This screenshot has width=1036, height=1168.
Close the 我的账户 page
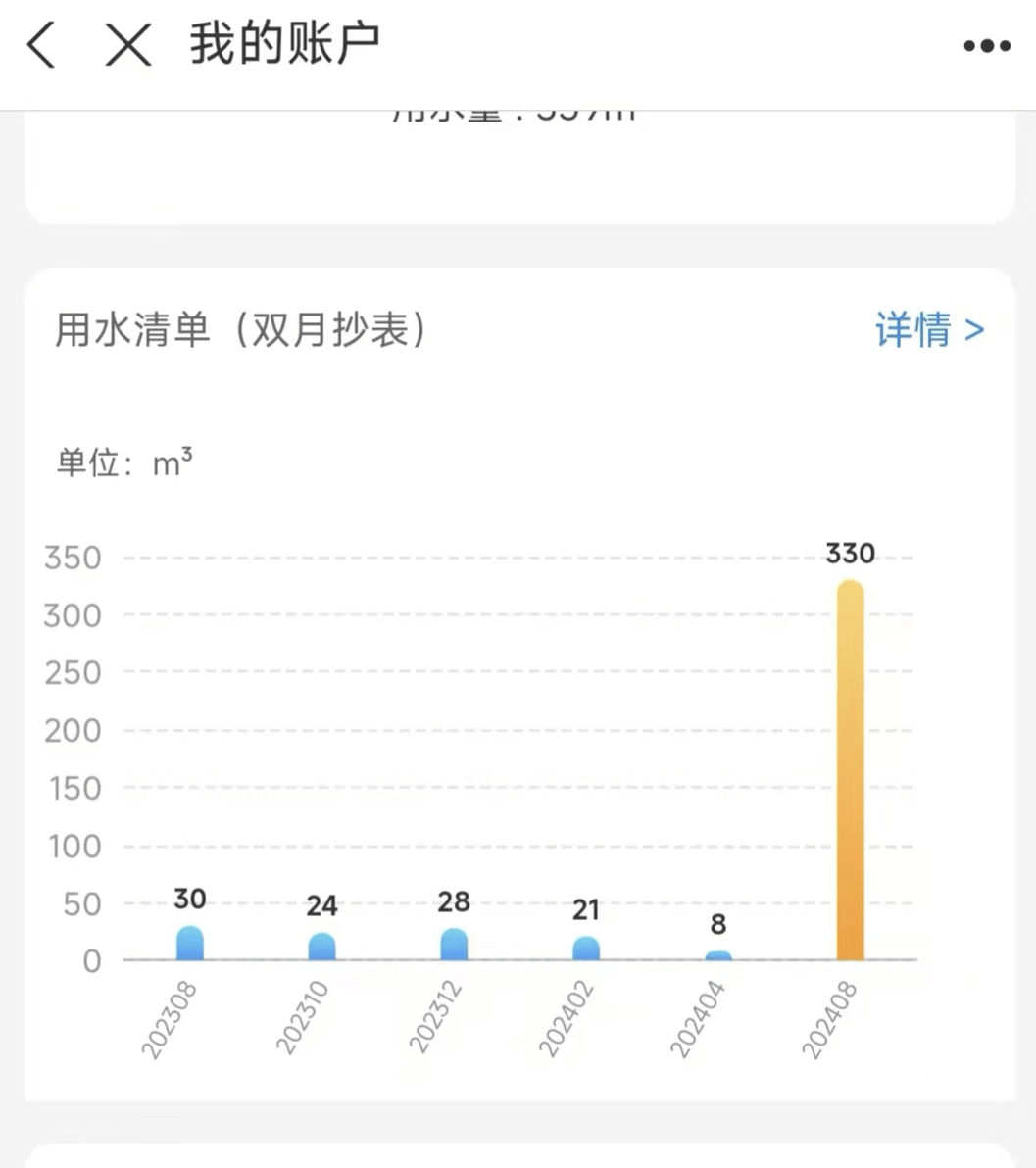click(128, 45)
